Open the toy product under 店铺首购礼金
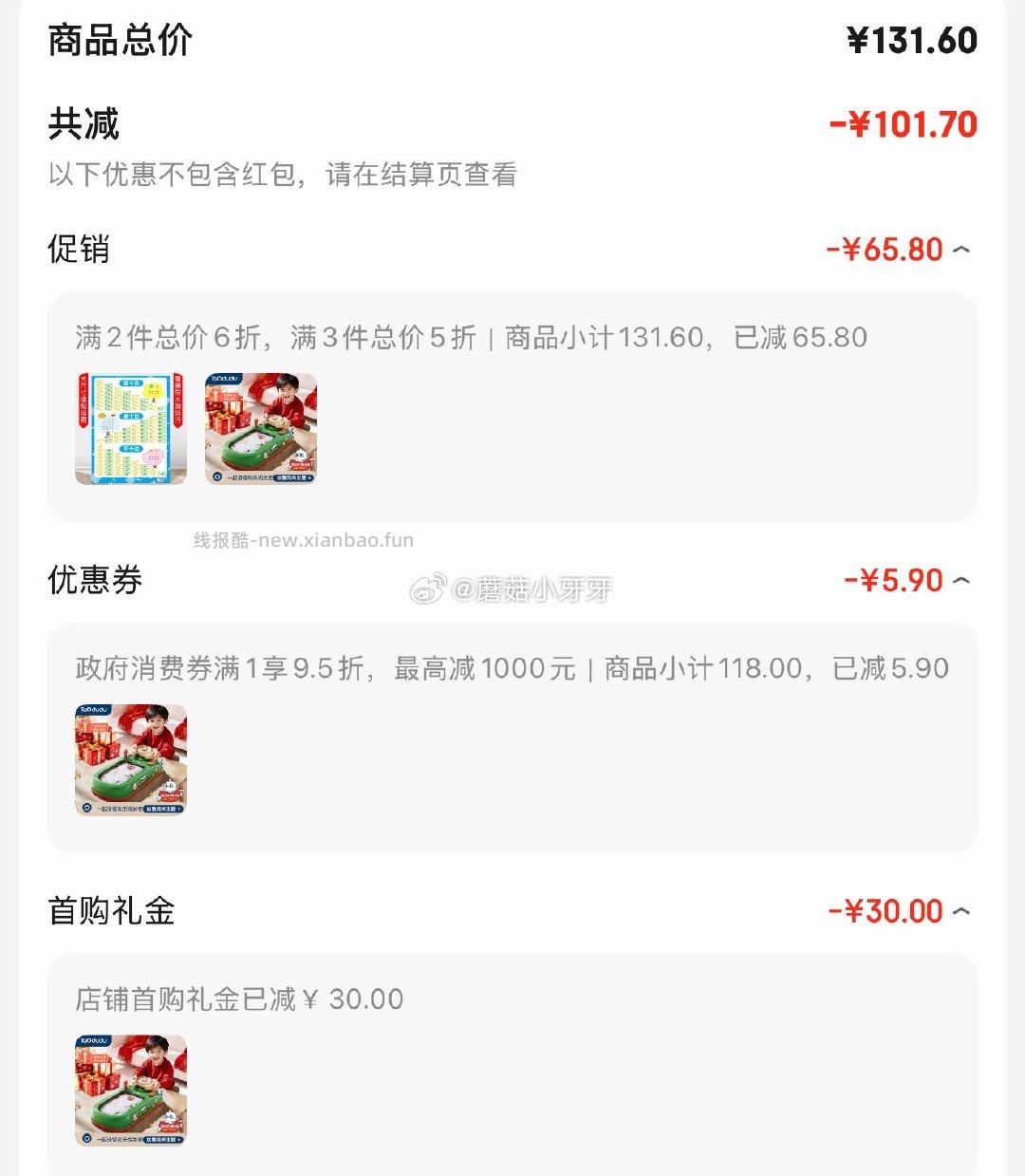This screenshot has width=1025, height=1176. tap(131, 1091)
